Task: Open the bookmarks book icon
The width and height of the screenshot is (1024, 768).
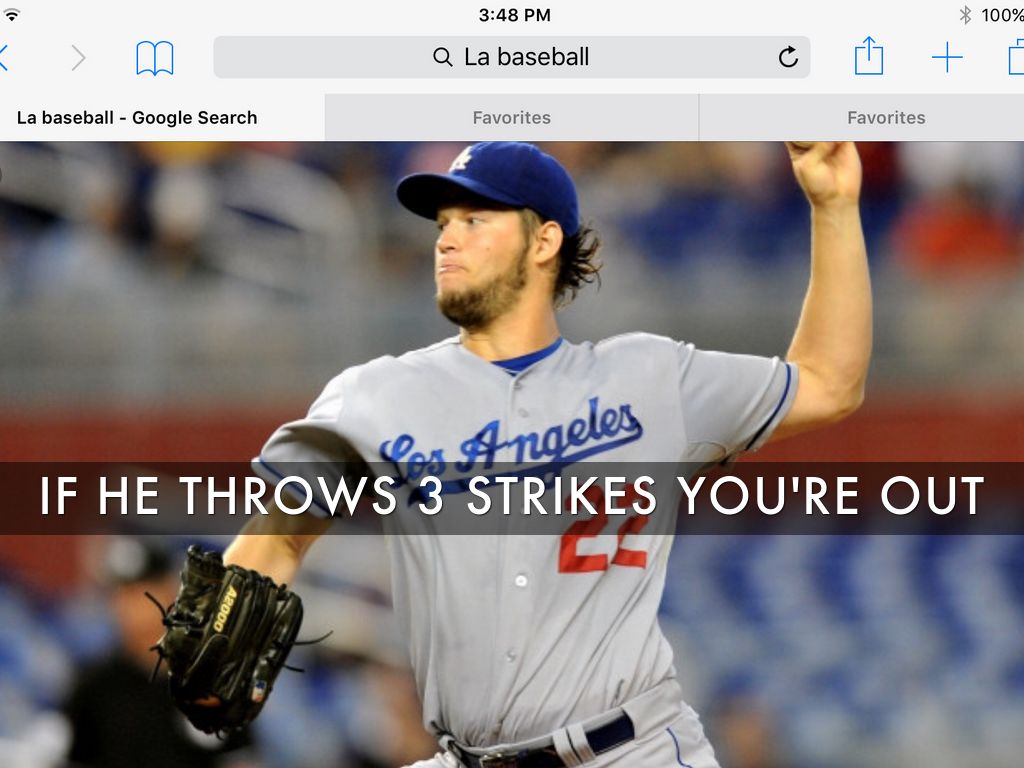Action: (155, 58)
